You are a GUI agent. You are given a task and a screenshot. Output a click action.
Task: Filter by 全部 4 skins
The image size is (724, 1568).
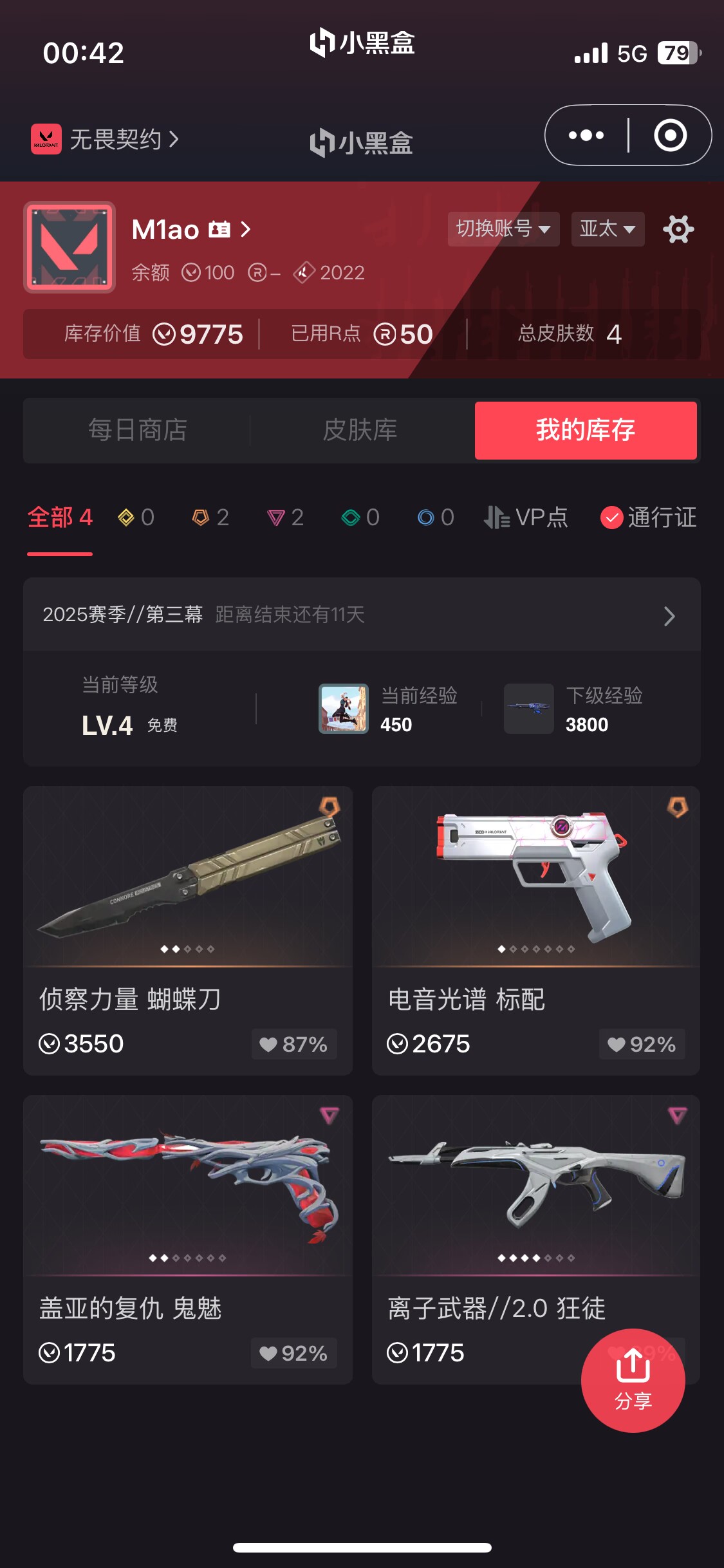point(60,518)
